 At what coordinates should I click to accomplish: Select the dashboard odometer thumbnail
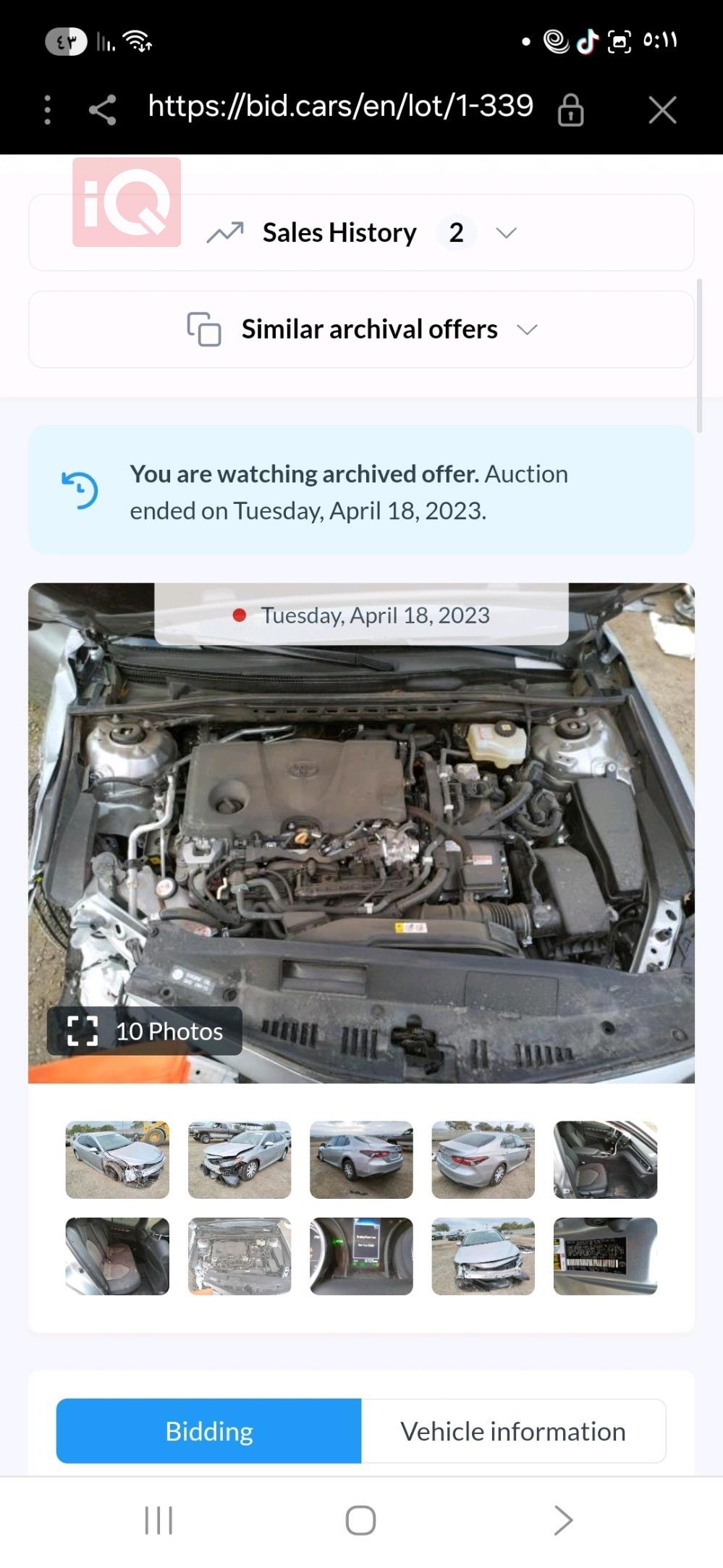pyautogui.click(x=361, y=1256)
